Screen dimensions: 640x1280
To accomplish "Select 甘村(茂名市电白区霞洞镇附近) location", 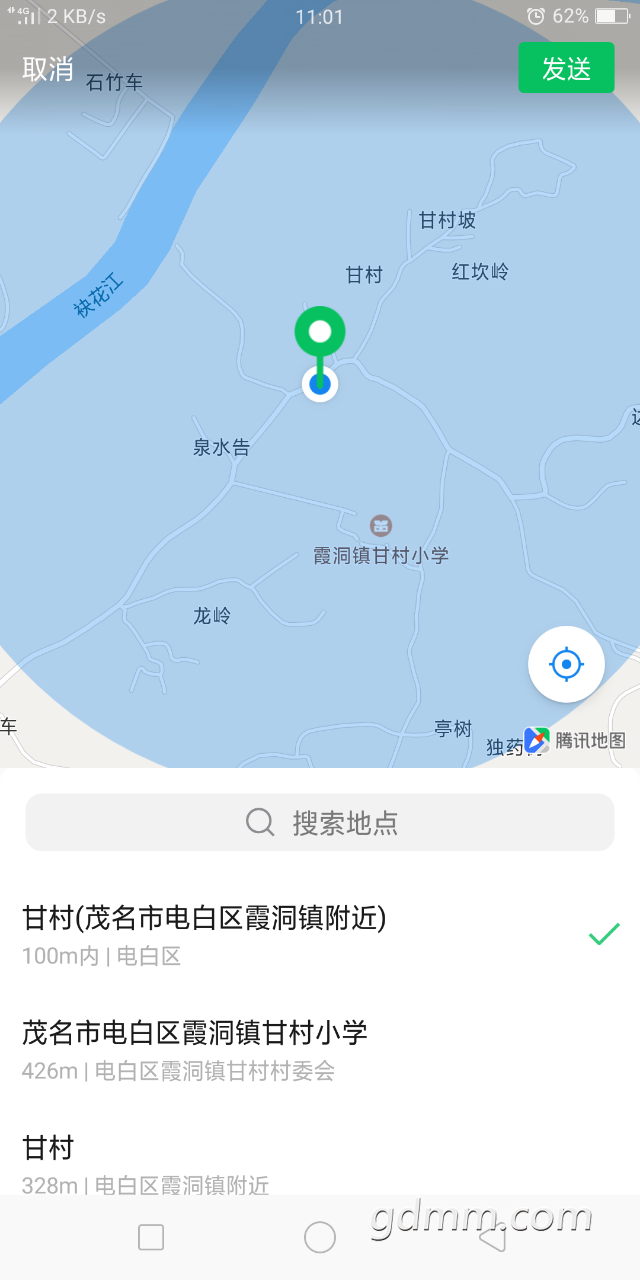I will [x=320, y=934].
